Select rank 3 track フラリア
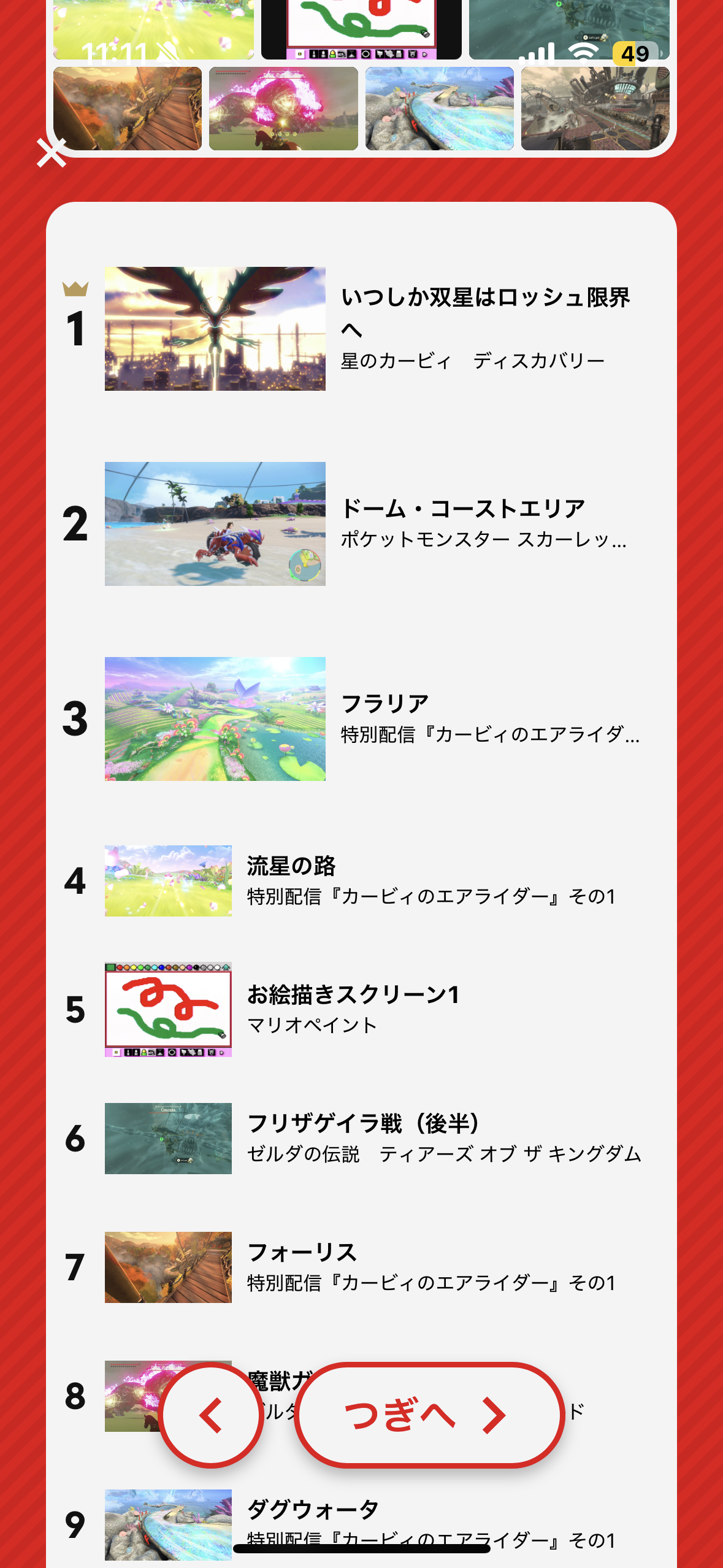The image size is (723, 1568). click(362, 719)
